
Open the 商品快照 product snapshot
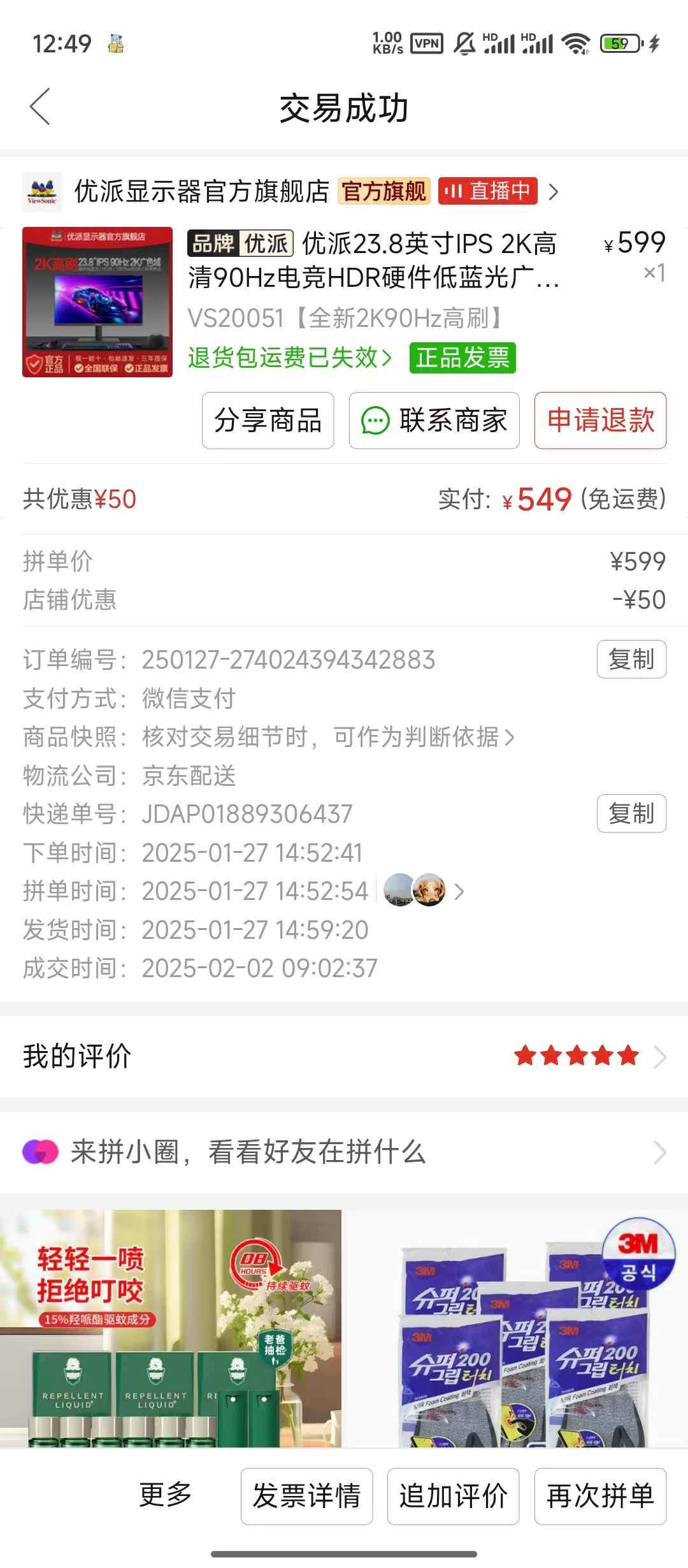(x=328, y=737)
